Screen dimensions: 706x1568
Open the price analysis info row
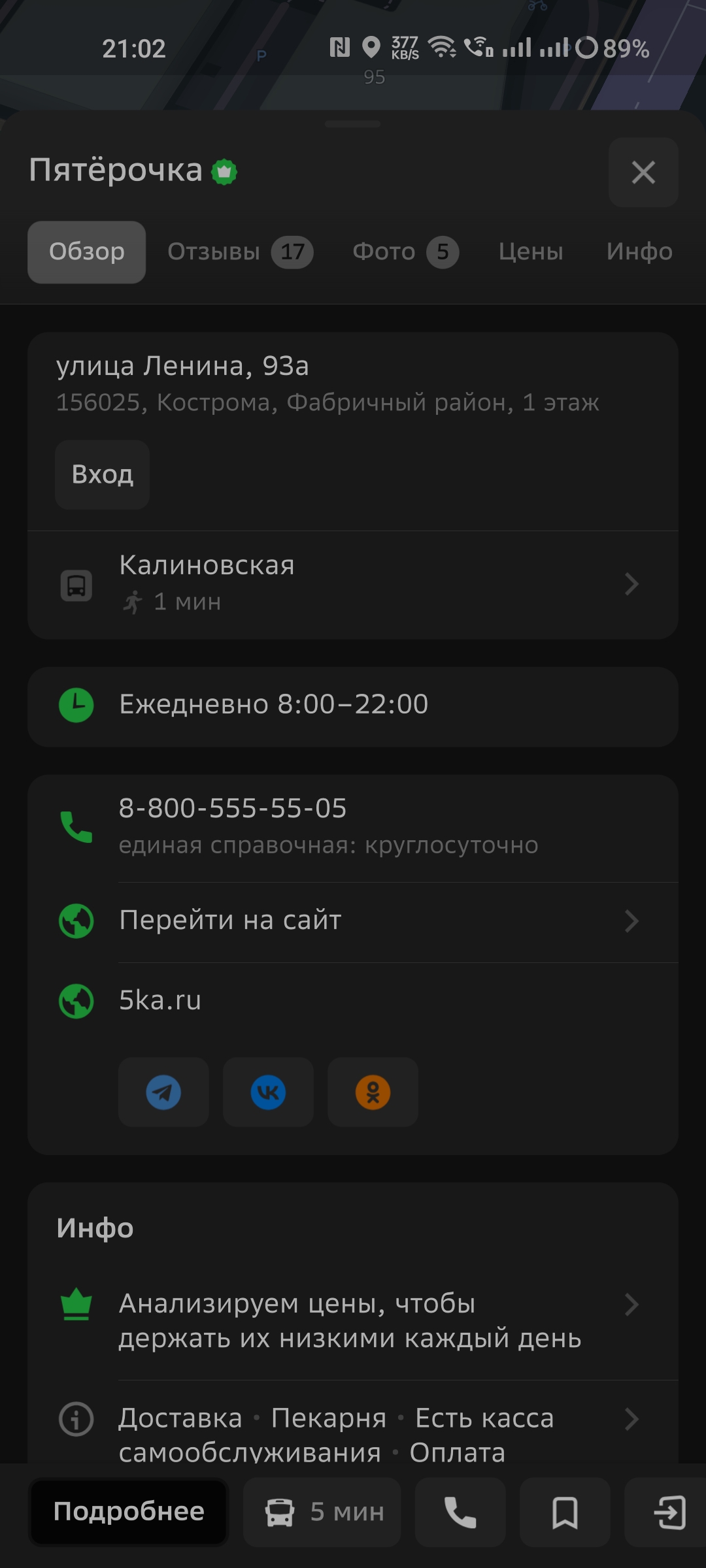pos(353,1320)
